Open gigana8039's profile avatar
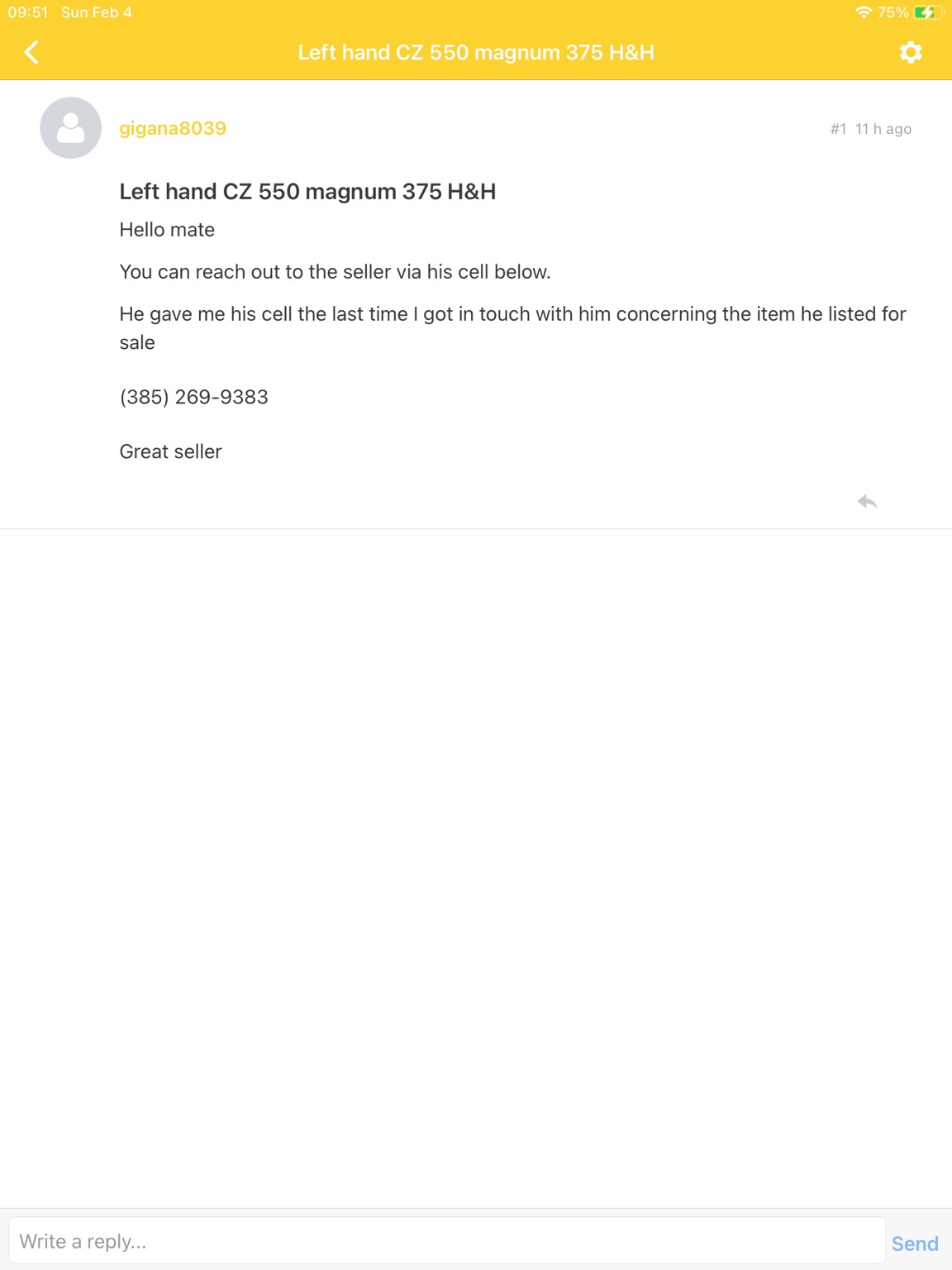Viewport: 952px width, 1270px height. click(71, 128)
